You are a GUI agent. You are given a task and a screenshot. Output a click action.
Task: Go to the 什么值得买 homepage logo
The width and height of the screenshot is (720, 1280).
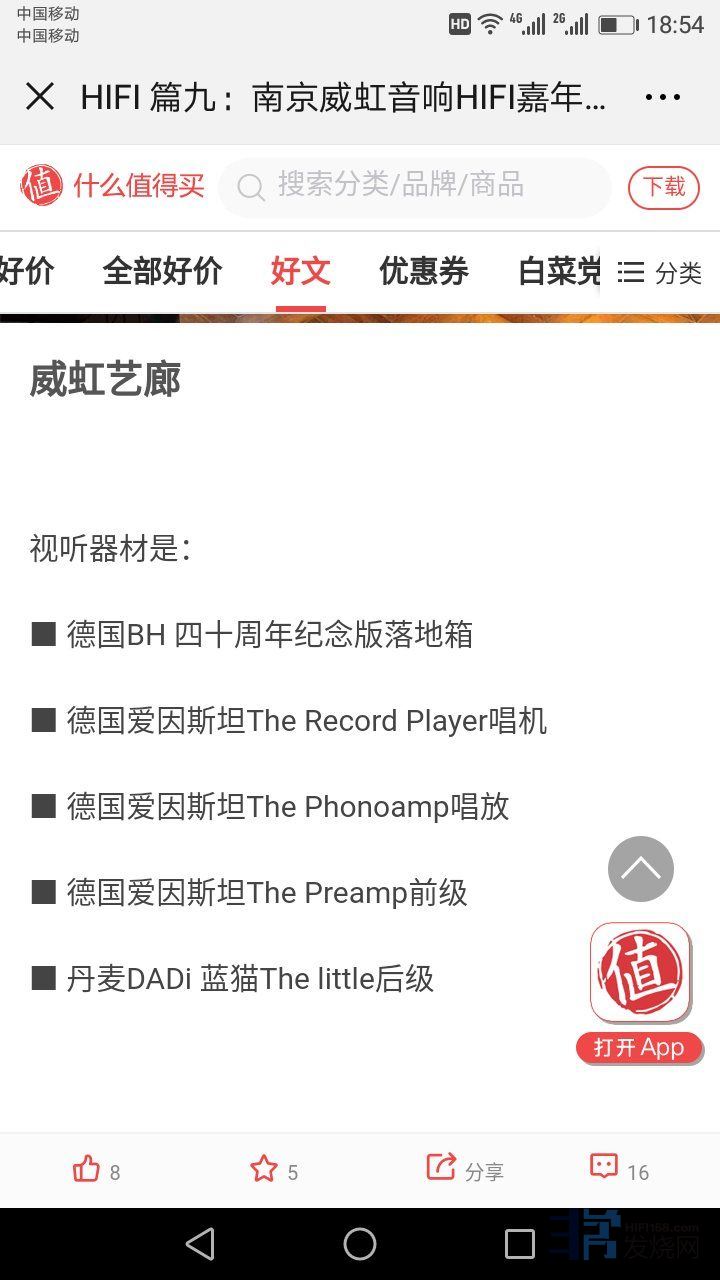click(x=112, y=186)
